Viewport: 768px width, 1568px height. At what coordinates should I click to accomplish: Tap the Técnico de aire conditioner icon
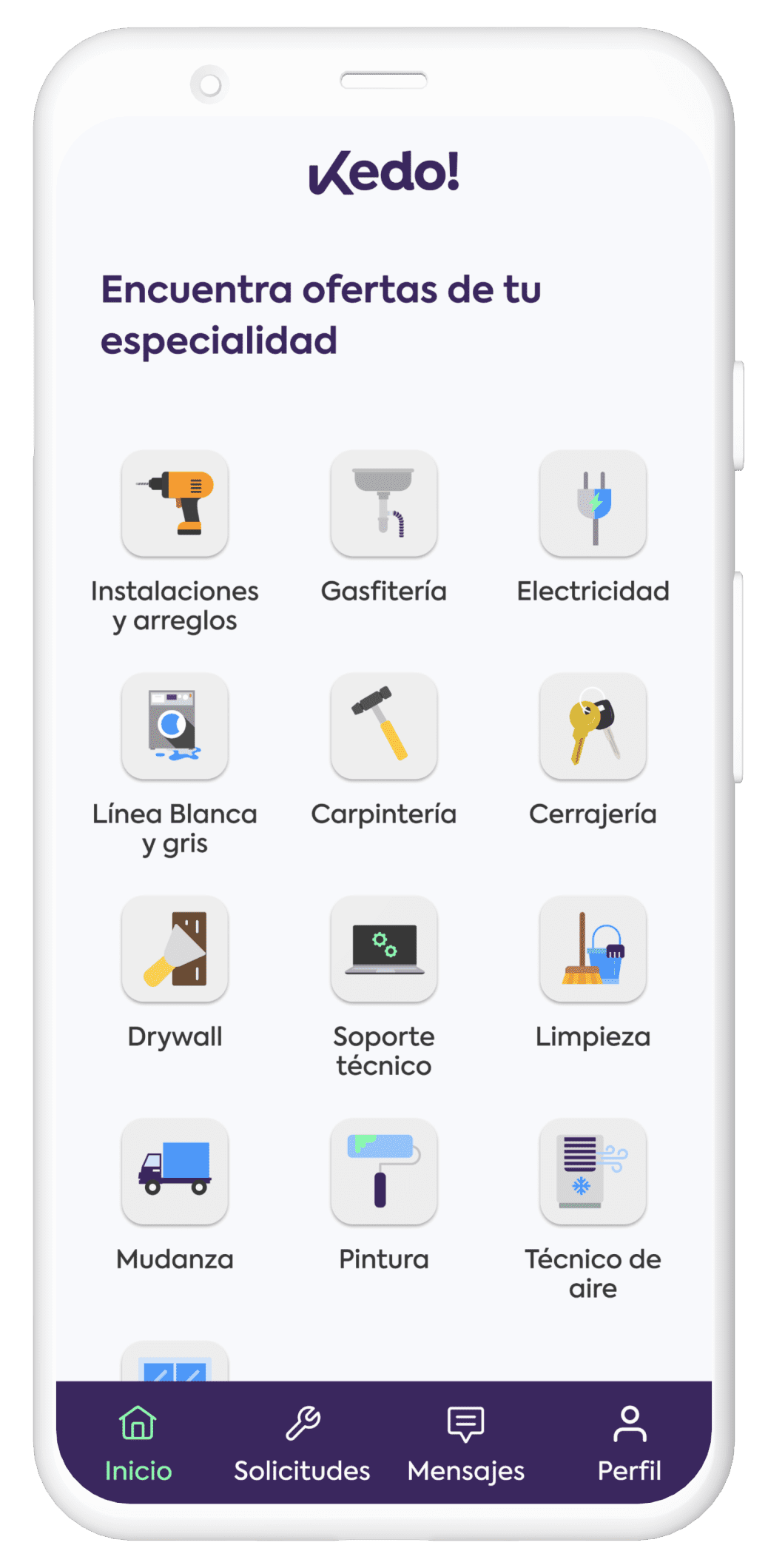[x=593, y=1174]
